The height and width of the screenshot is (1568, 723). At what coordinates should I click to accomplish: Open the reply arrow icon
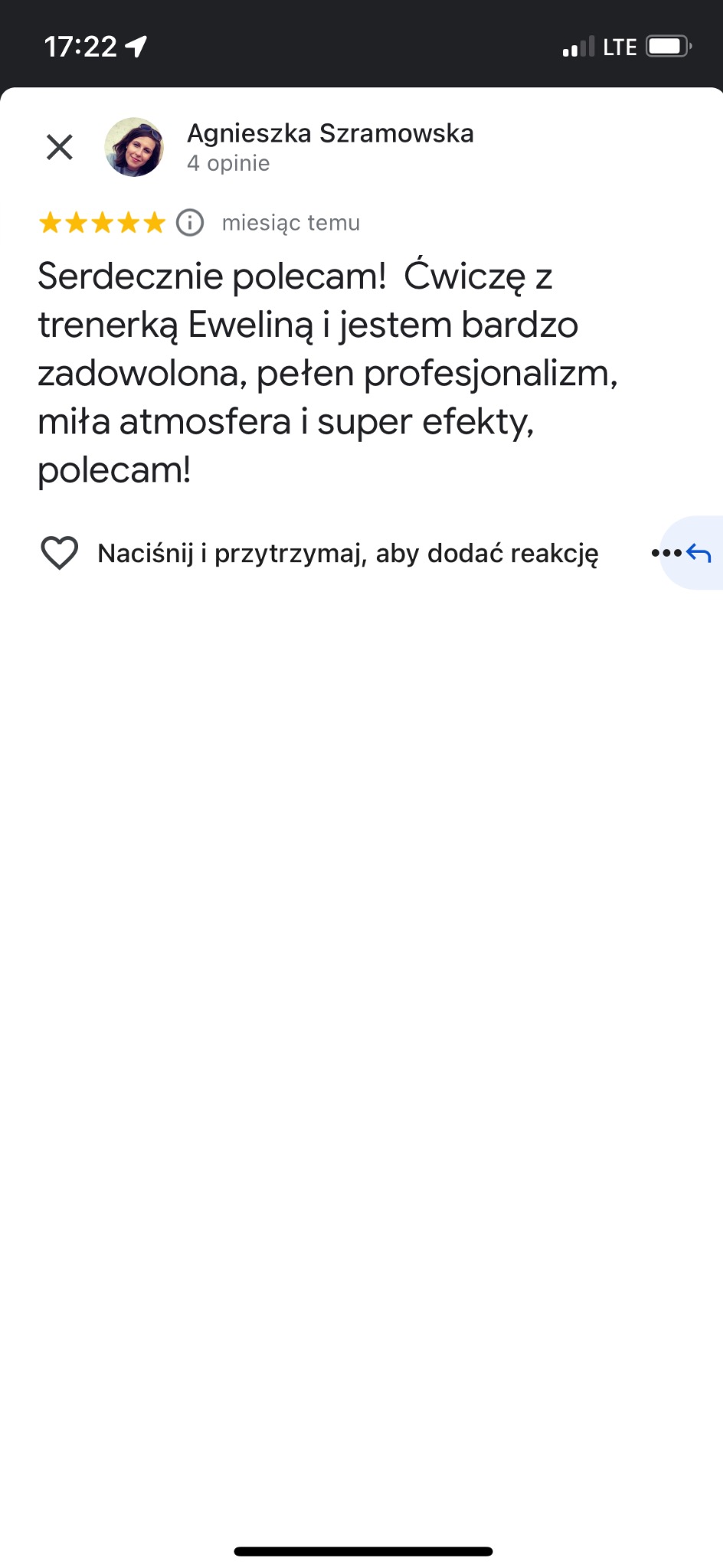698,553
